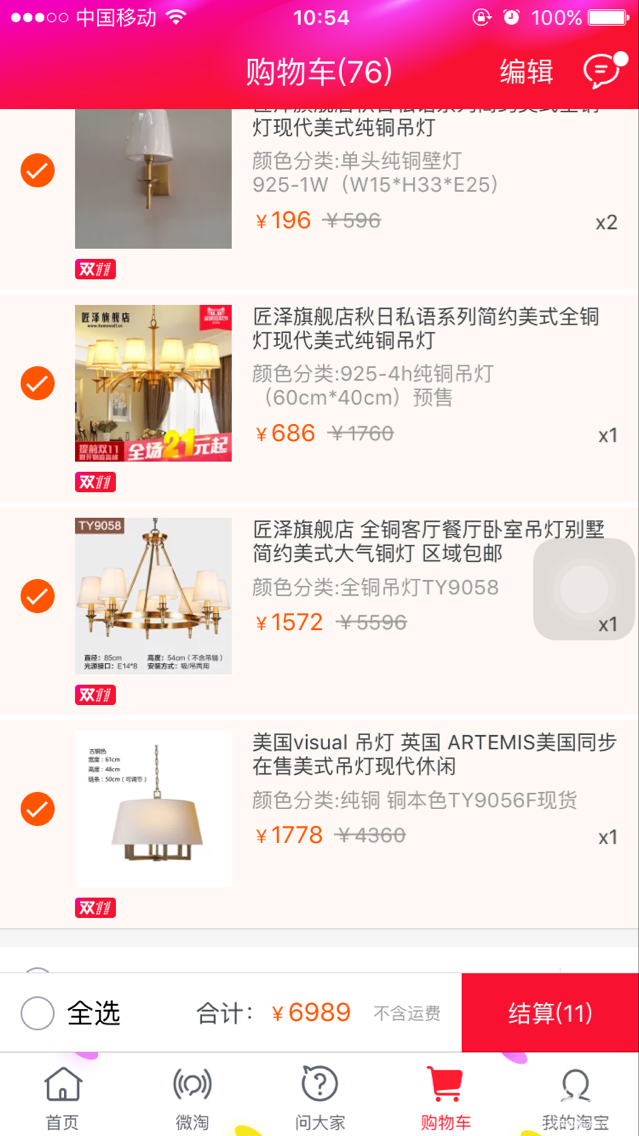Switch to the 我的淘宝 tab
The height and width of the screenshot is (1136, 639).
[575, 1097]
